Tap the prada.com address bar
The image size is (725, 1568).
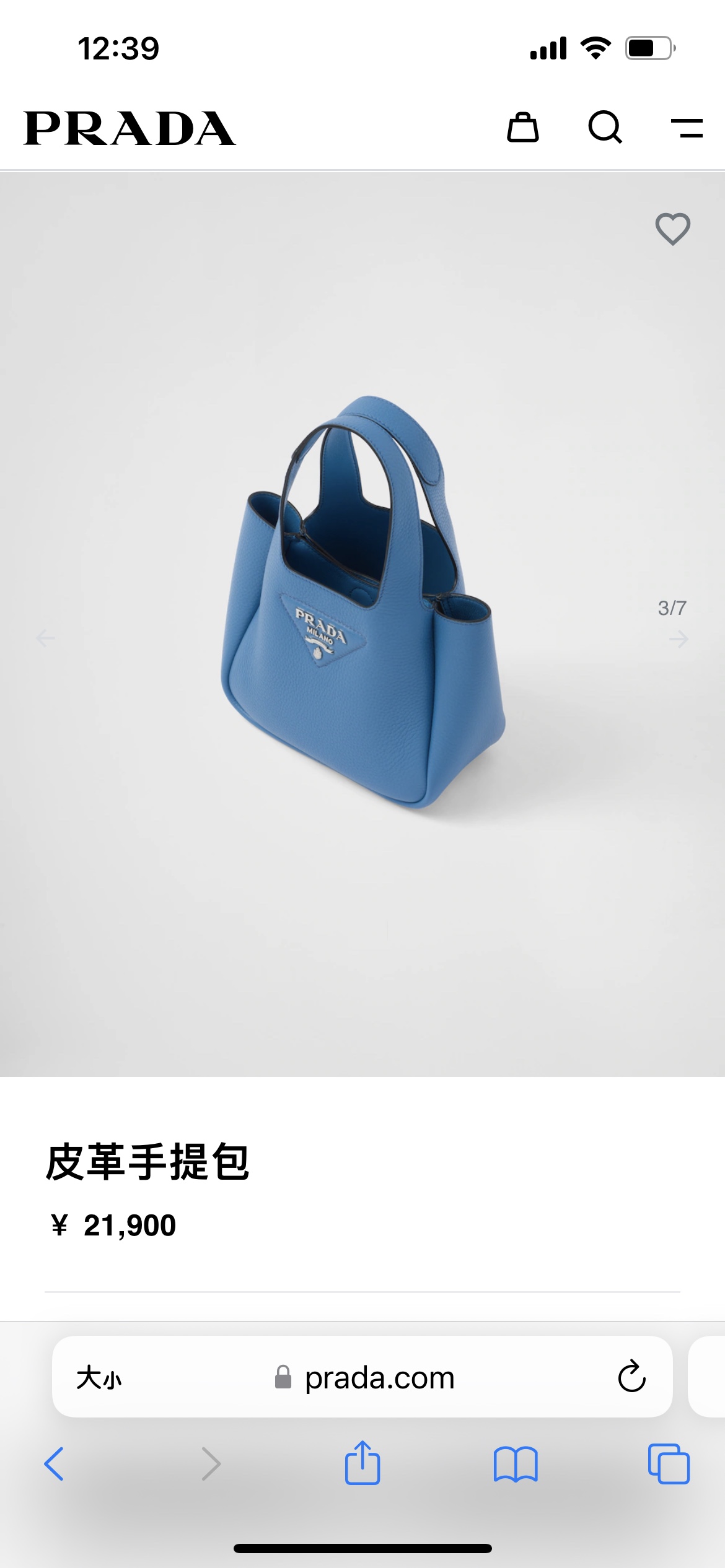tap(379, 1378)
